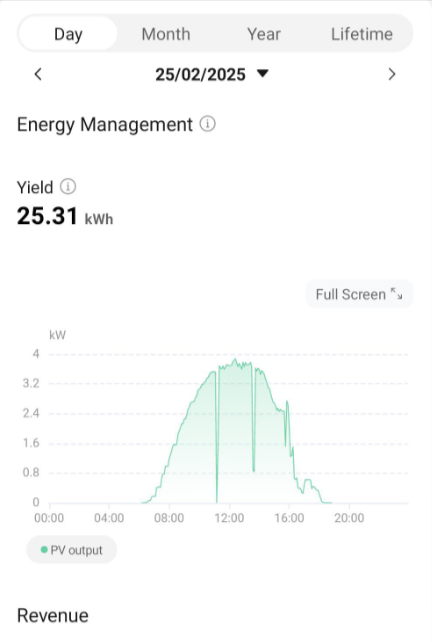Viewport: 432px width, 642px height.
Task: Go to the next day arrow
Action: 392,75
